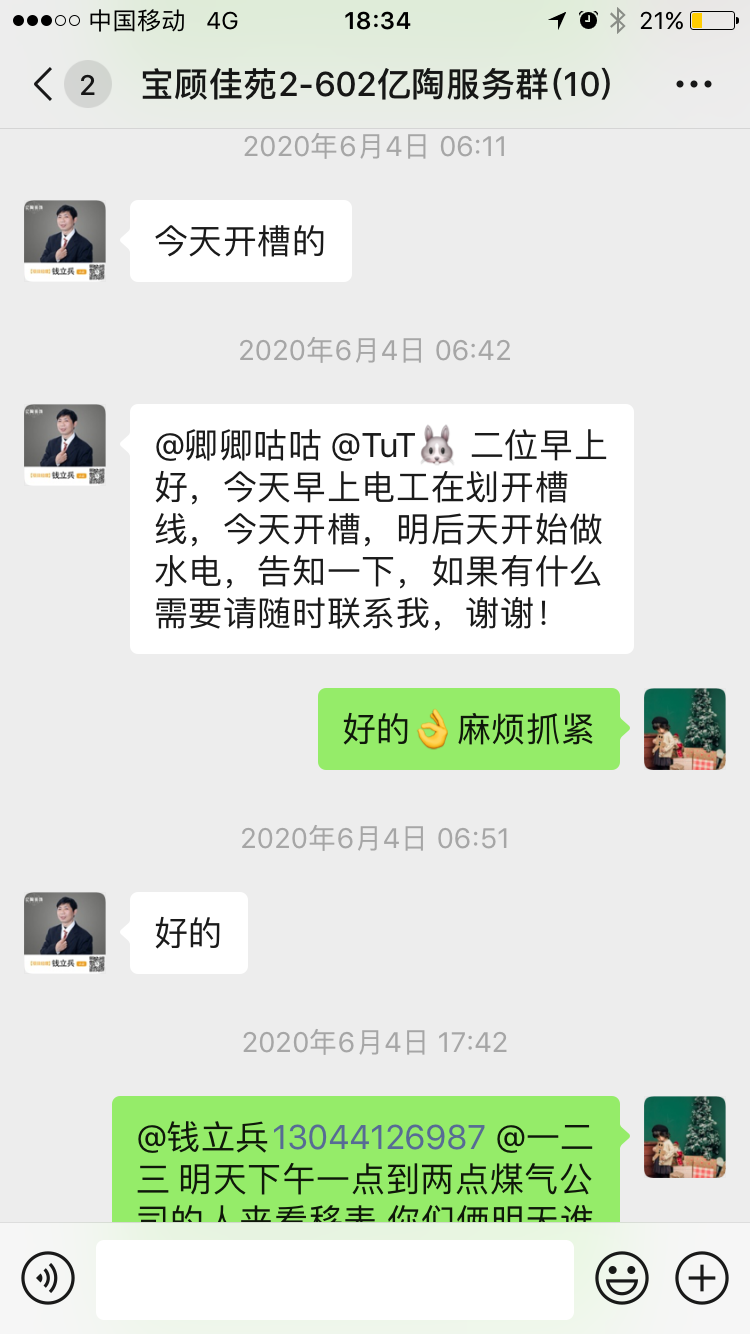
Task: Tap phone number 13044126987 link
Action: pos(378,1137)
